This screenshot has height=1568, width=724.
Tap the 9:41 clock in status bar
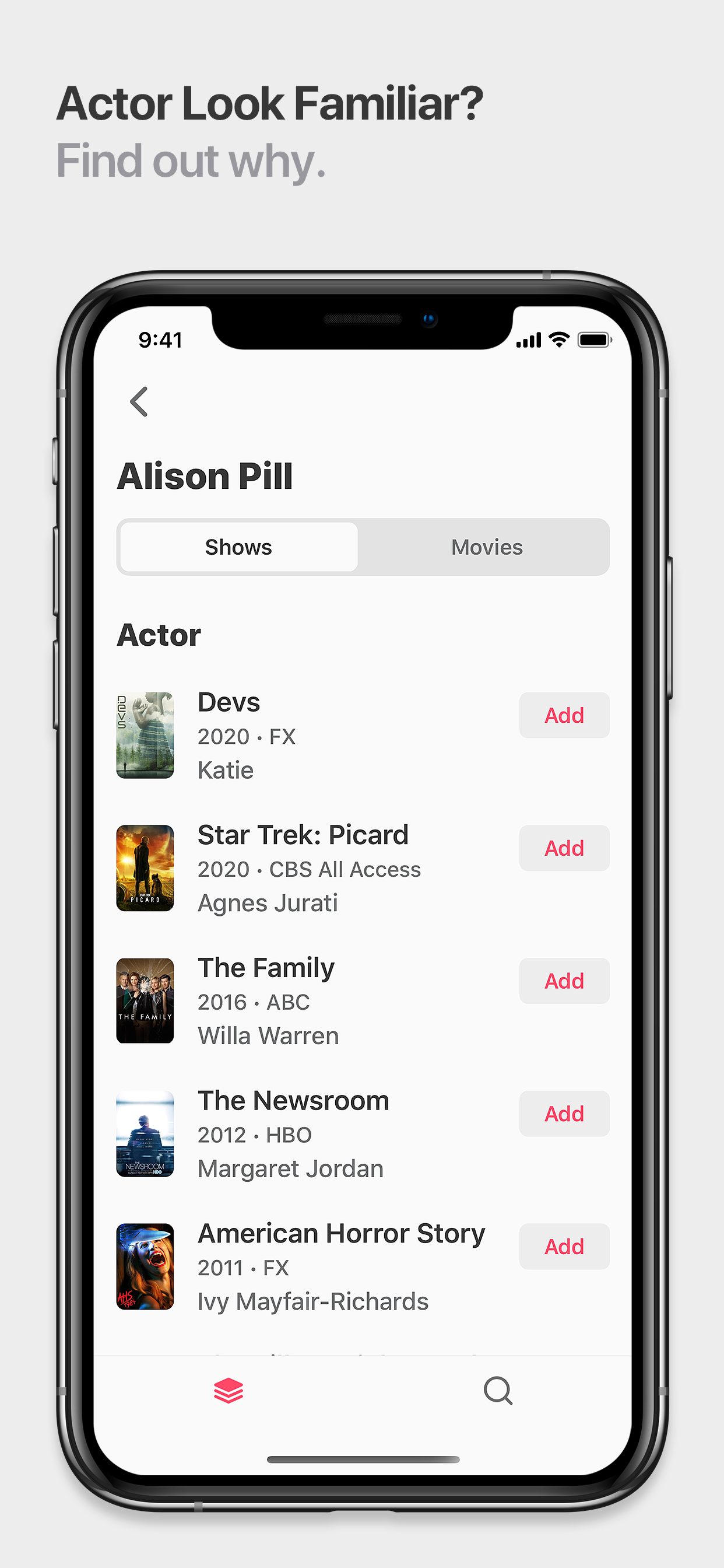pos(160,339)
